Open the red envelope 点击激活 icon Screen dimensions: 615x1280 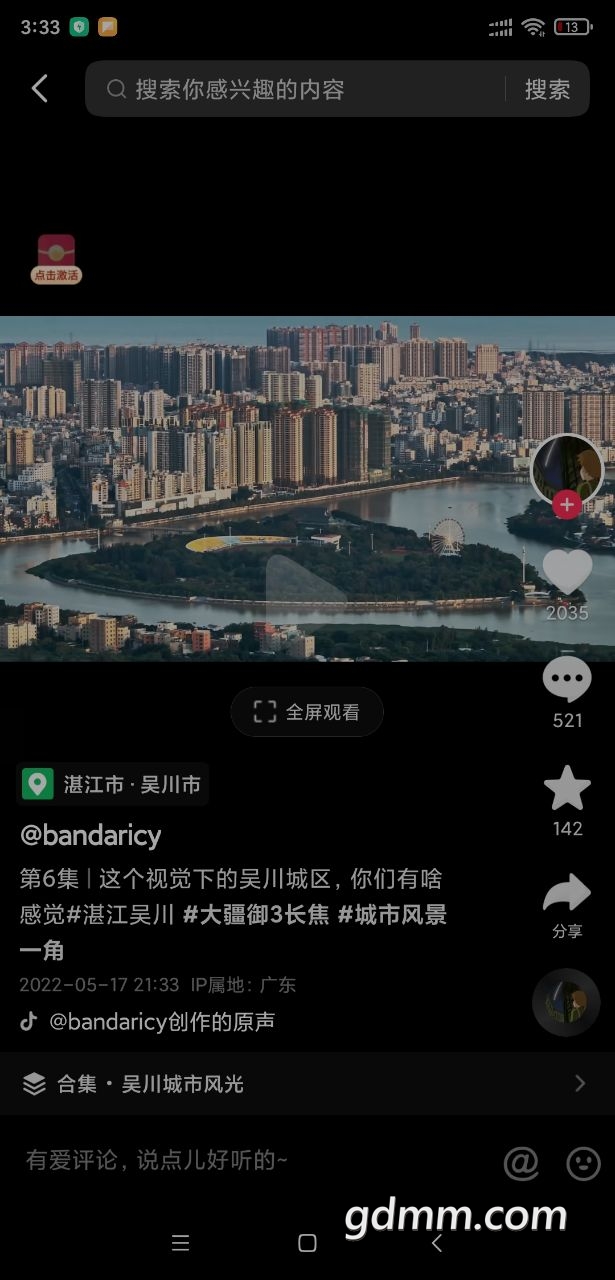(x=56, y=259)
